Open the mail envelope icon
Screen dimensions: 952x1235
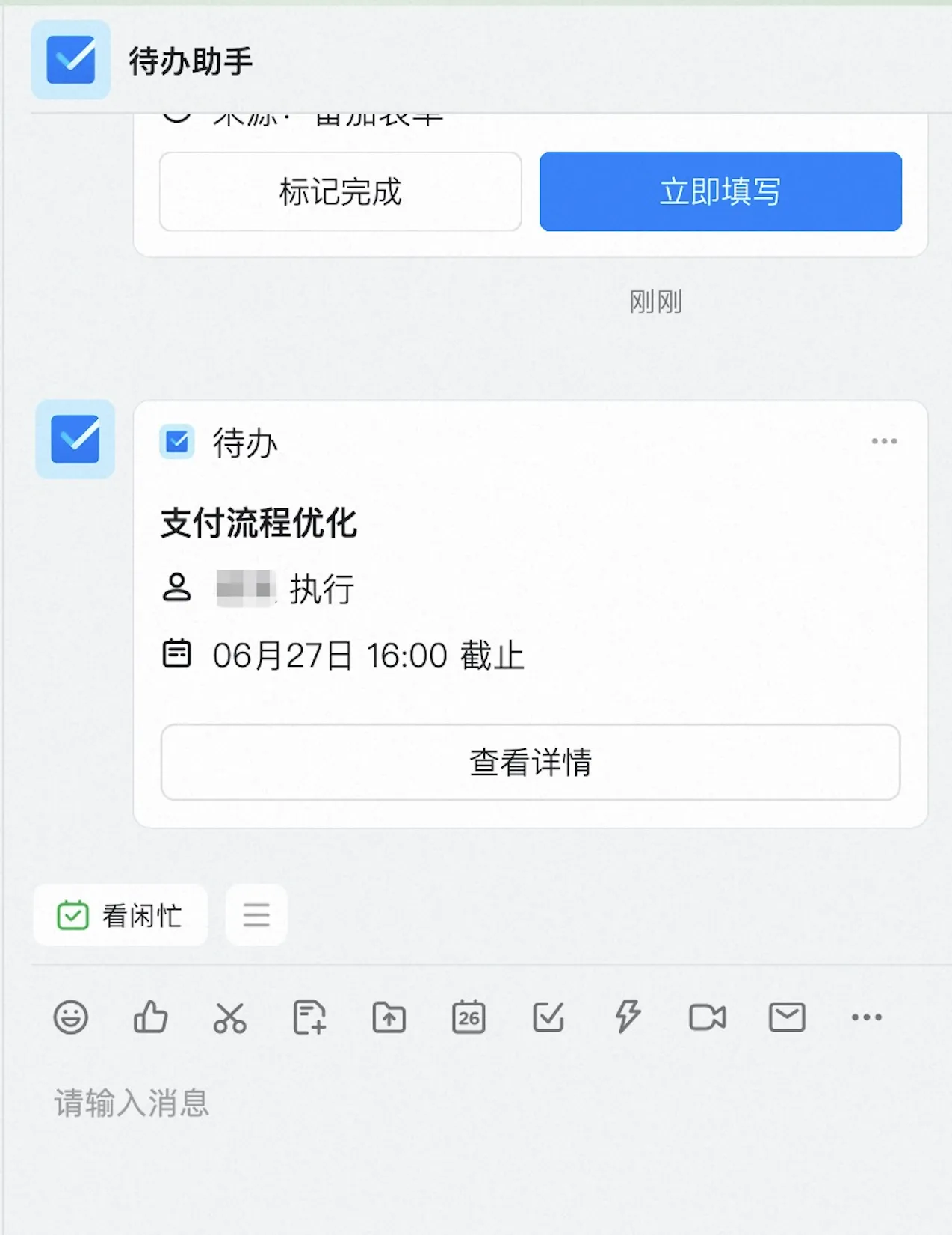(x=787, y=1017)
